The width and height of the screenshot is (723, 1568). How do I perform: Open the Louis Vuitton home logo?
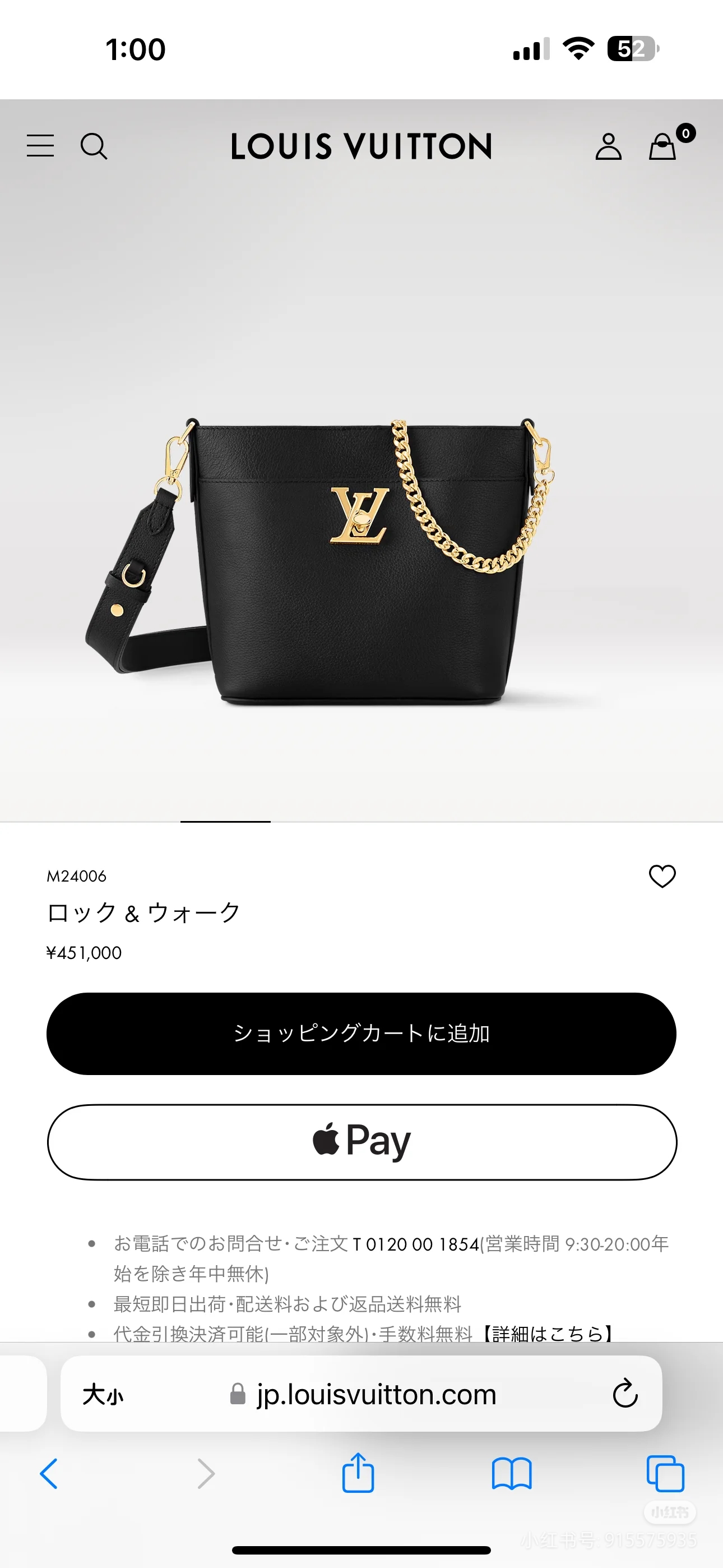361,147
